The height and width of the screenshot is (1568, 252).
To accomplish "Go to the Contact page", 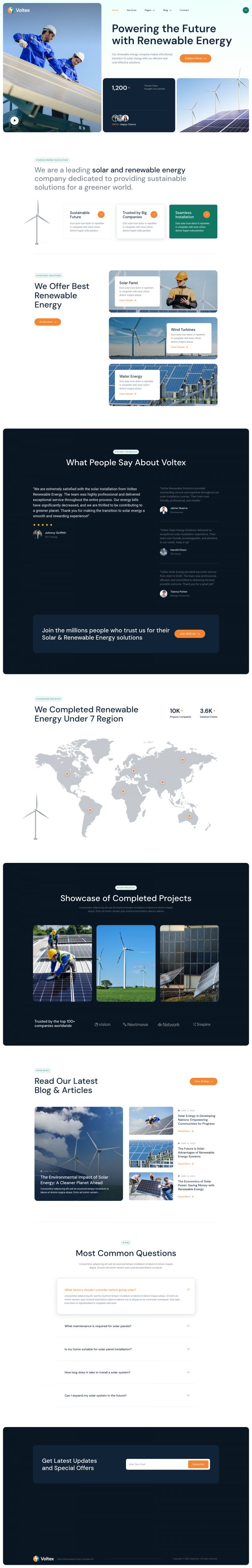I will pos(184,11).
